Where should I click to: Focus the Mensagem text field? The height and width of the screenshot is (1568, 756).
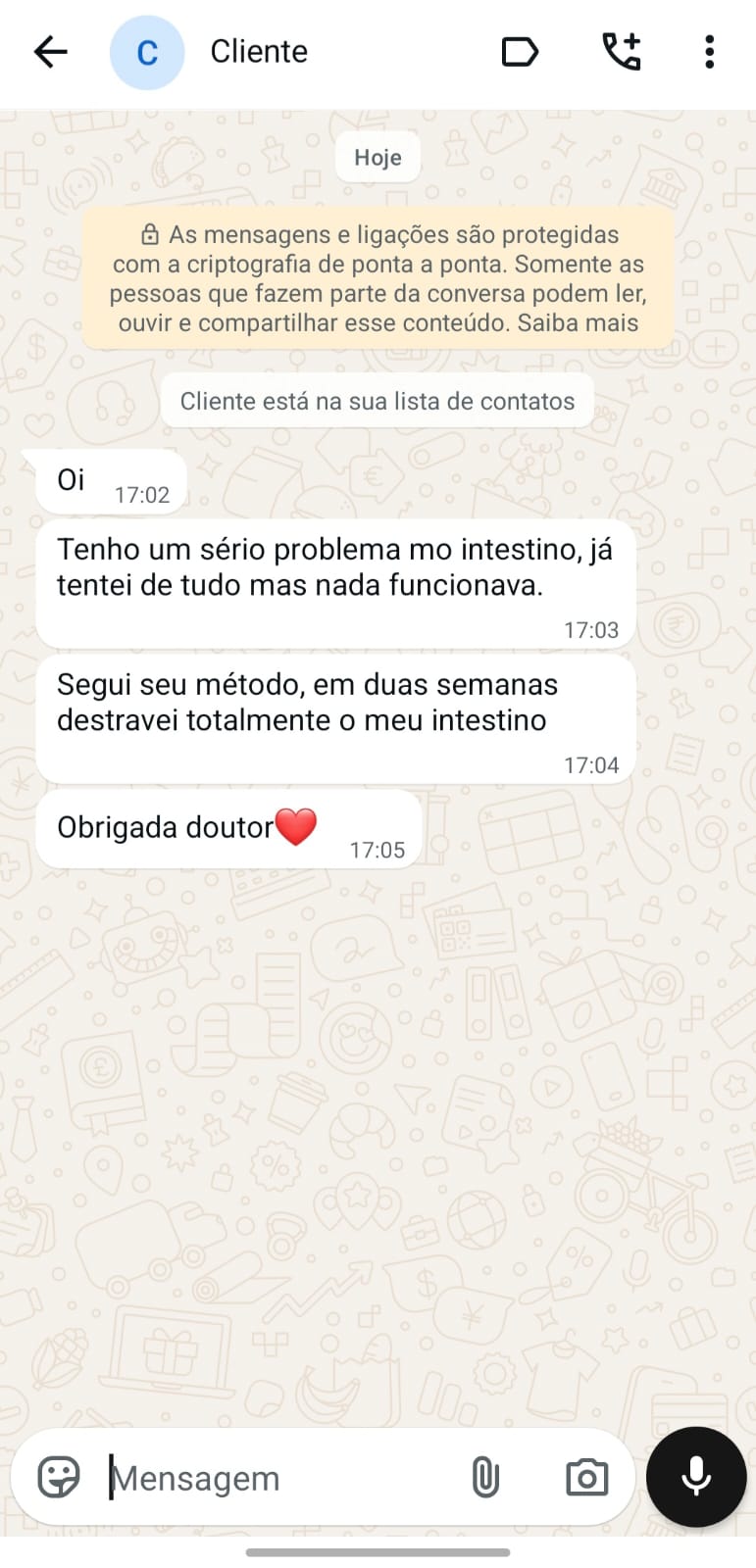point(275,1478)
